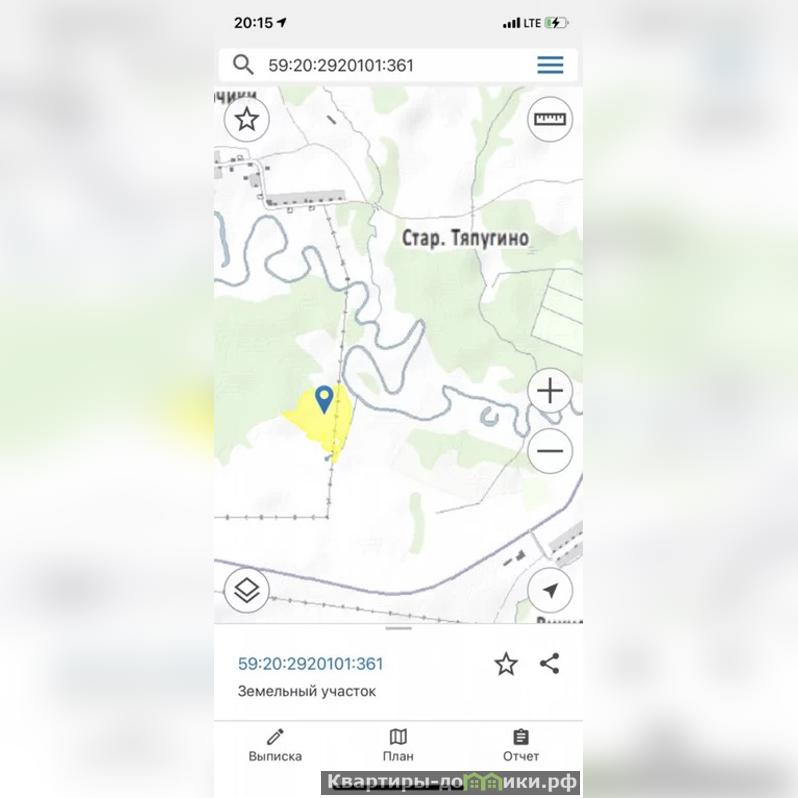This screenshot has width=798, height=798.
Task: Zoom out with the minus button
Action: coord(550,450)
